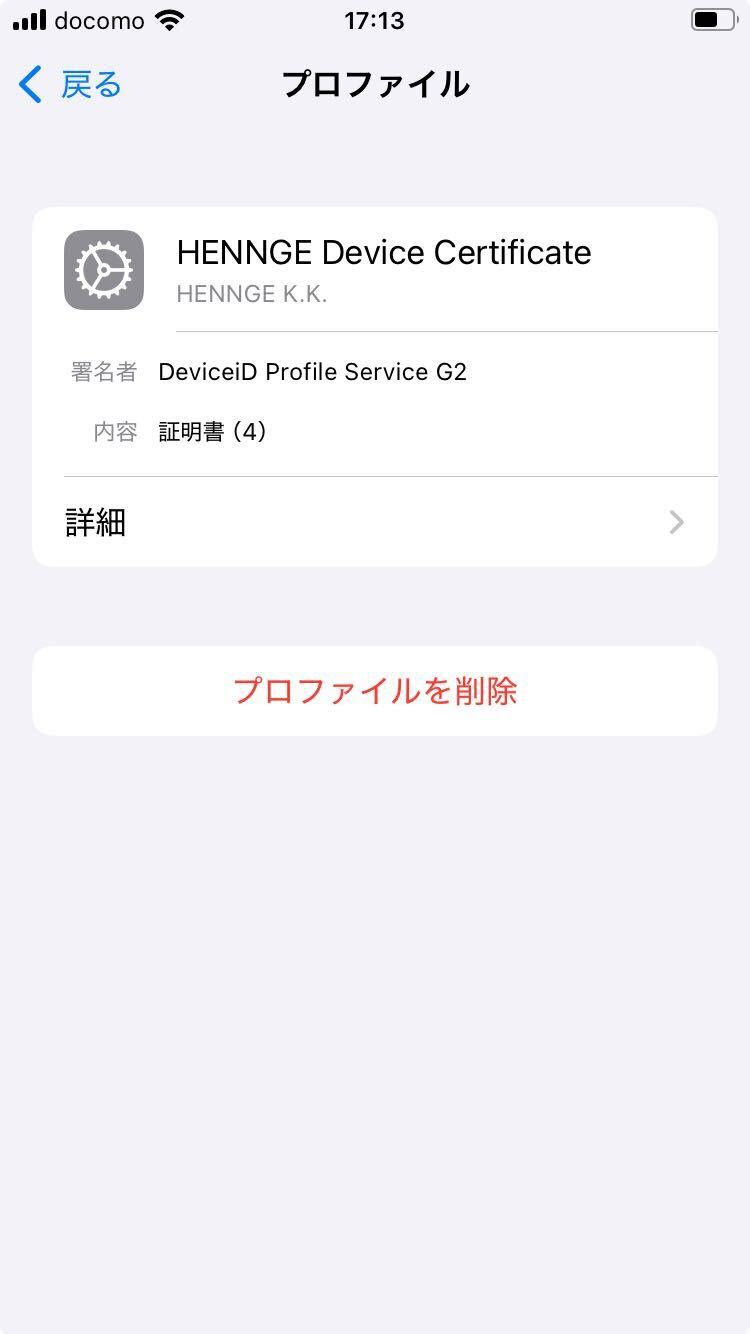Screen dimensions: 750x1334
Task: Tap the 署名者 label
Action: point(104,371)
